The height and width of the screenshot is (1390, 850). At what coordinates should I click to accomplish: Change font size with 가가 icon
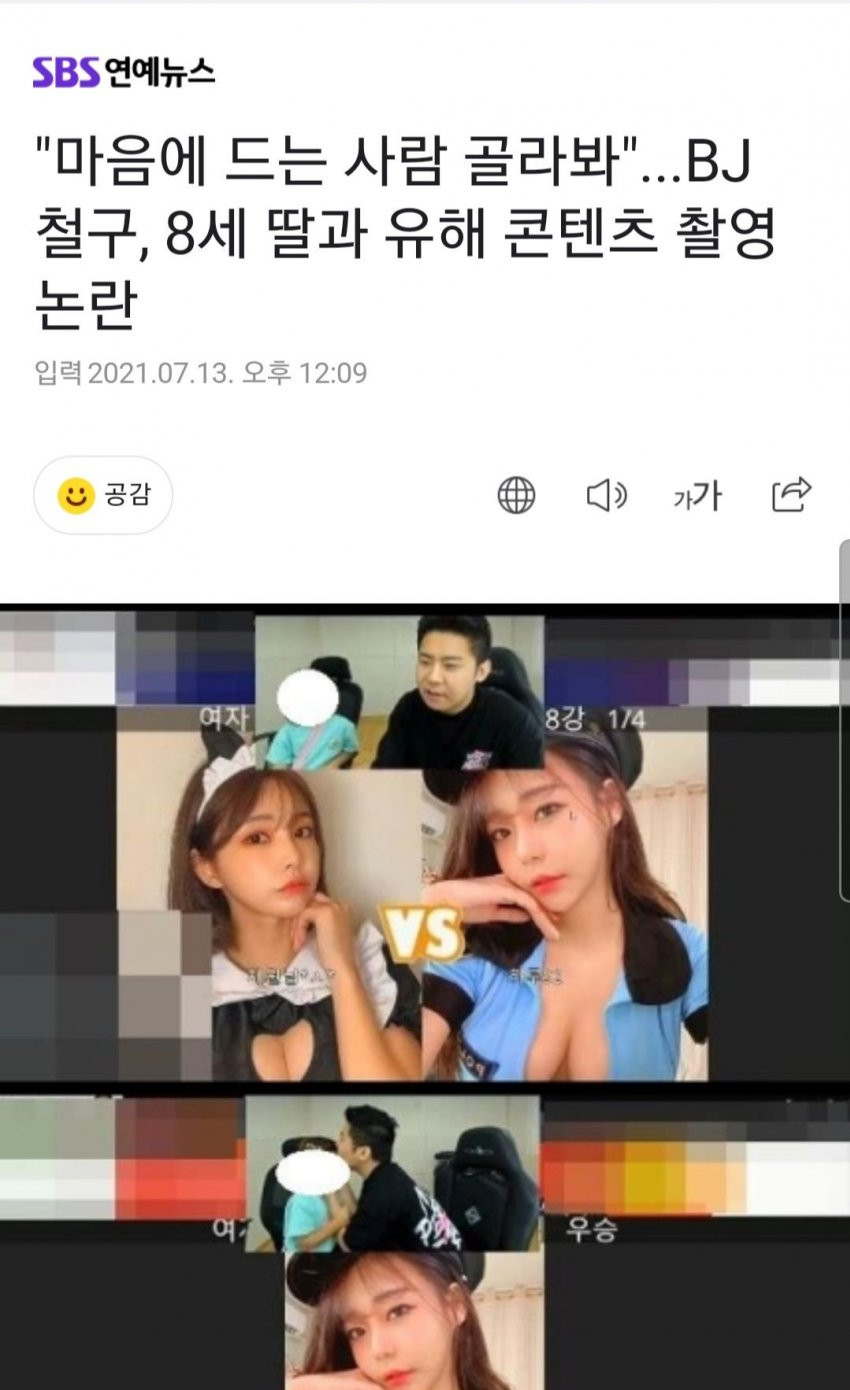coord(697,495)
